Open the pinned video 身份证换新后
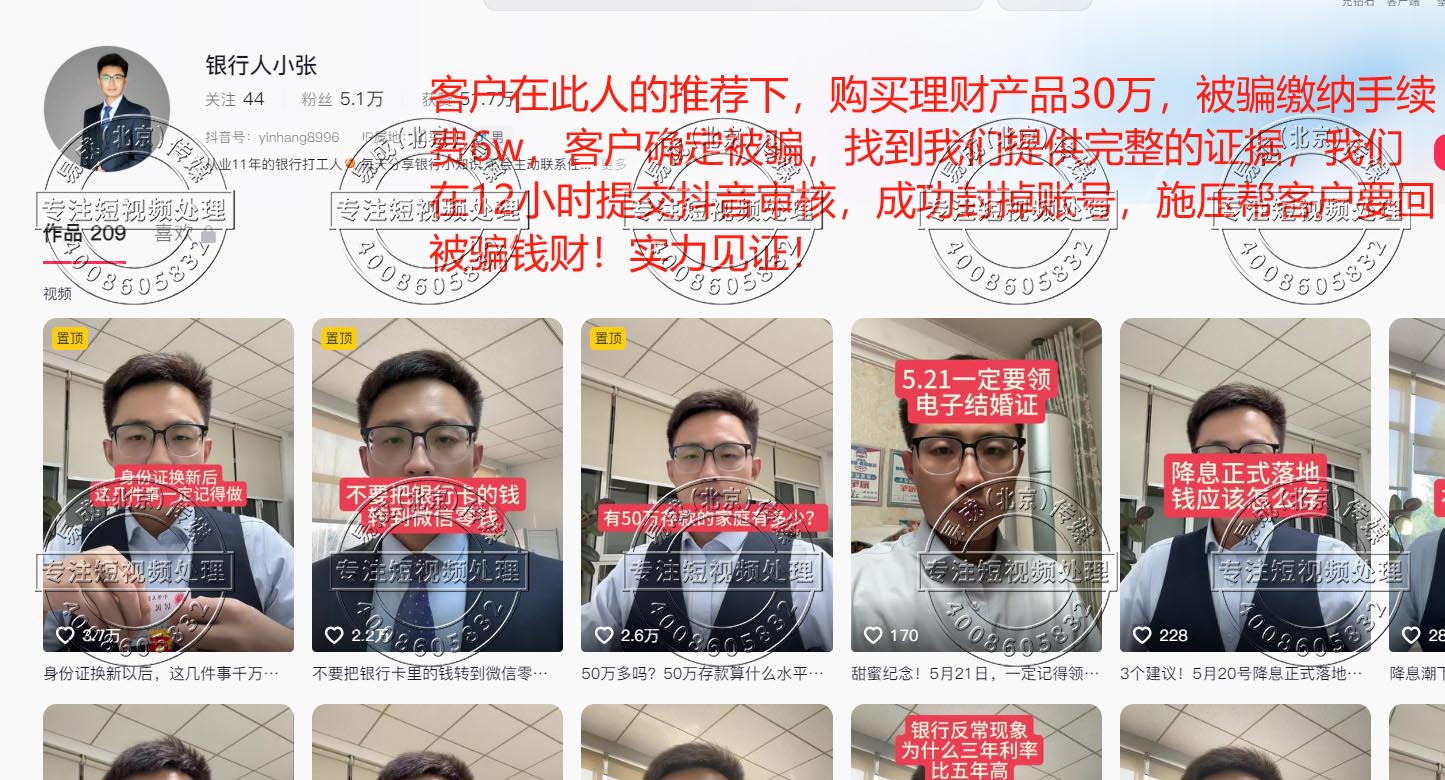The height and width of the screenshot is (780, 1445). 168,485
